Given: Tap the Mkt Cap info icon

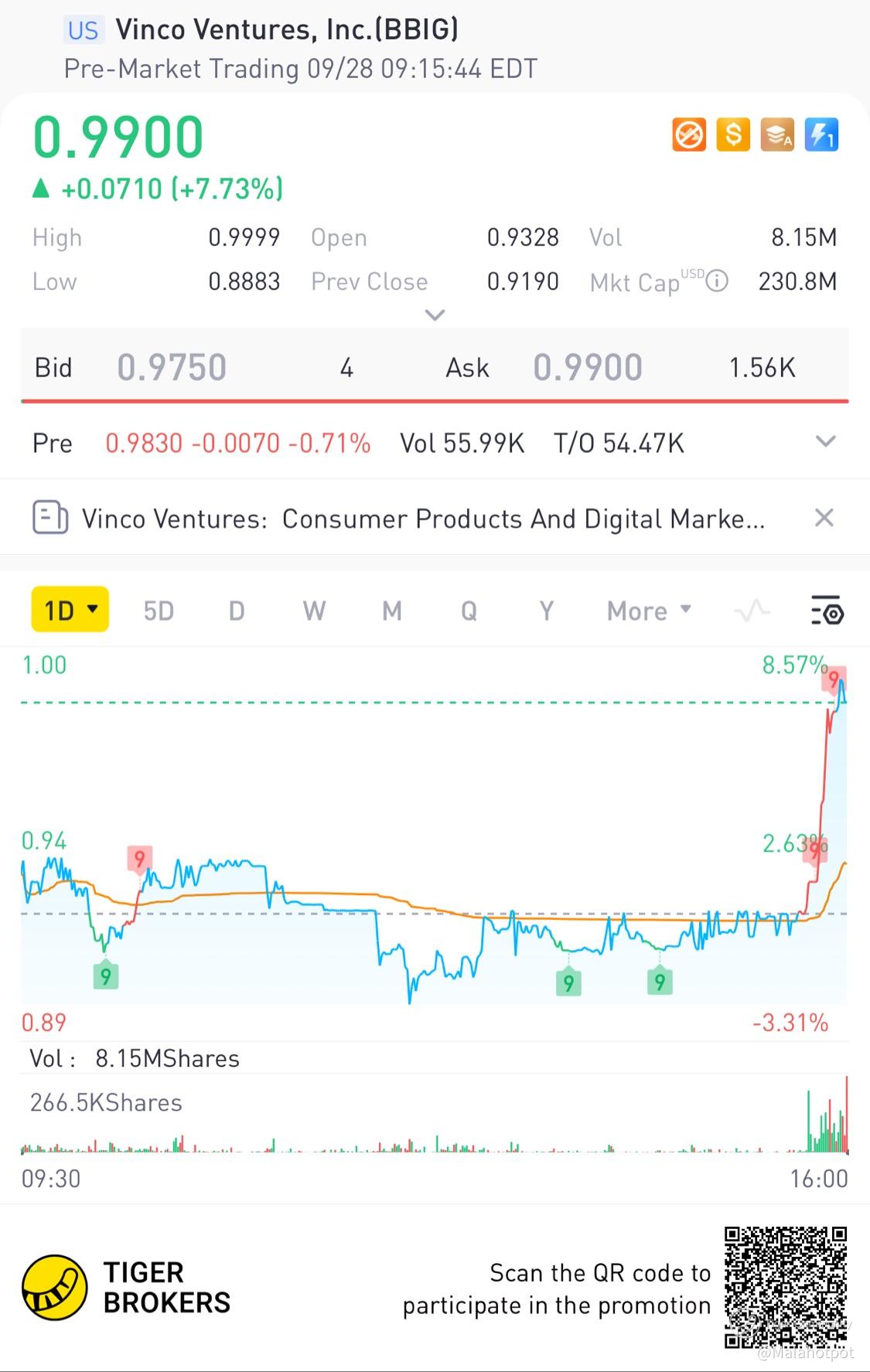Looking at the screenshot, I should 717,281.
